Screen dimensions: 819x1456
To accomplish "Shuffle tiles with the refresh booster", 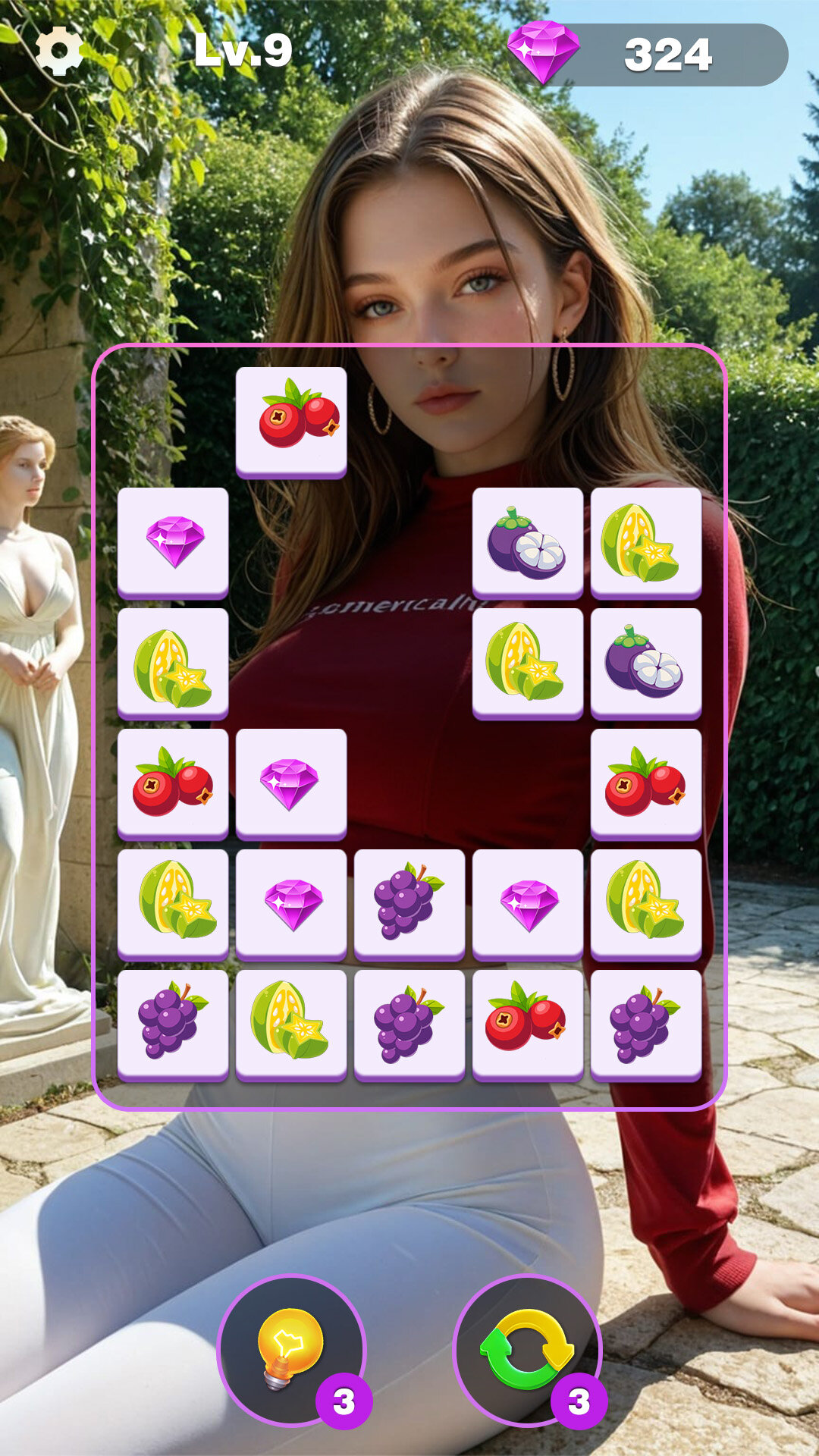I will (x=528, y=1351).
